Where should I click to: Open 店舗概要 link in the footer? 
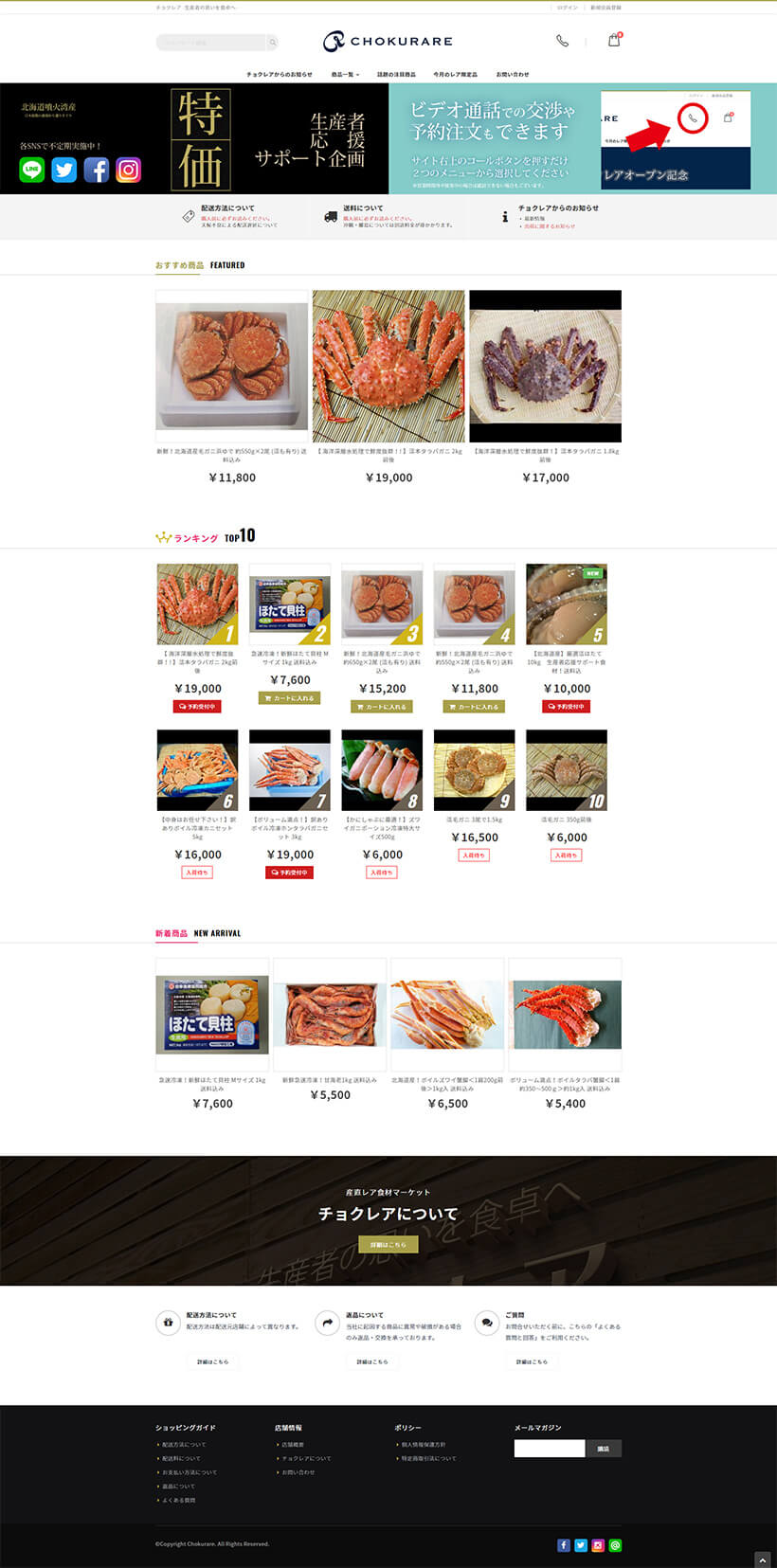point(293,1445)
